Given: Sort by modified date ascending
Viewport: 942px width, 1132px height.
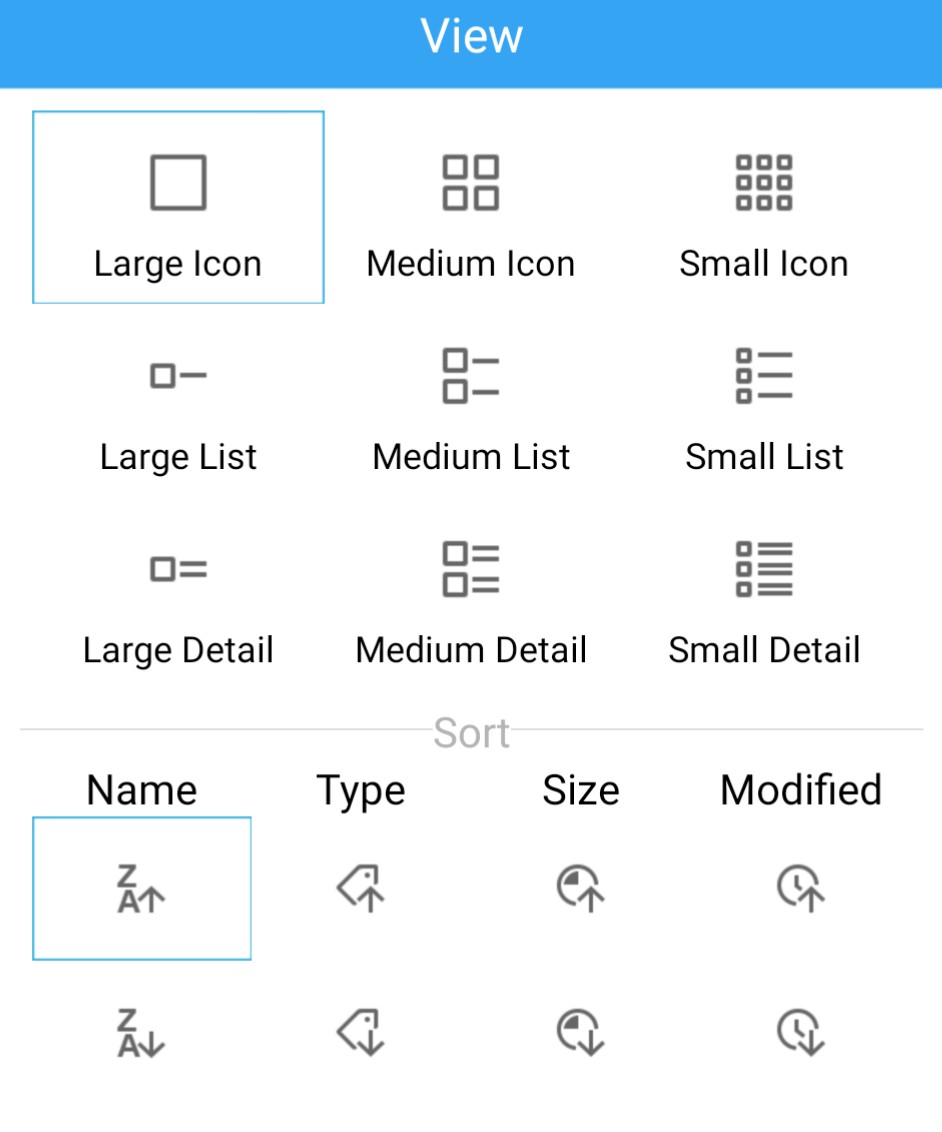Looking at the screenshot, I should 800,888.
